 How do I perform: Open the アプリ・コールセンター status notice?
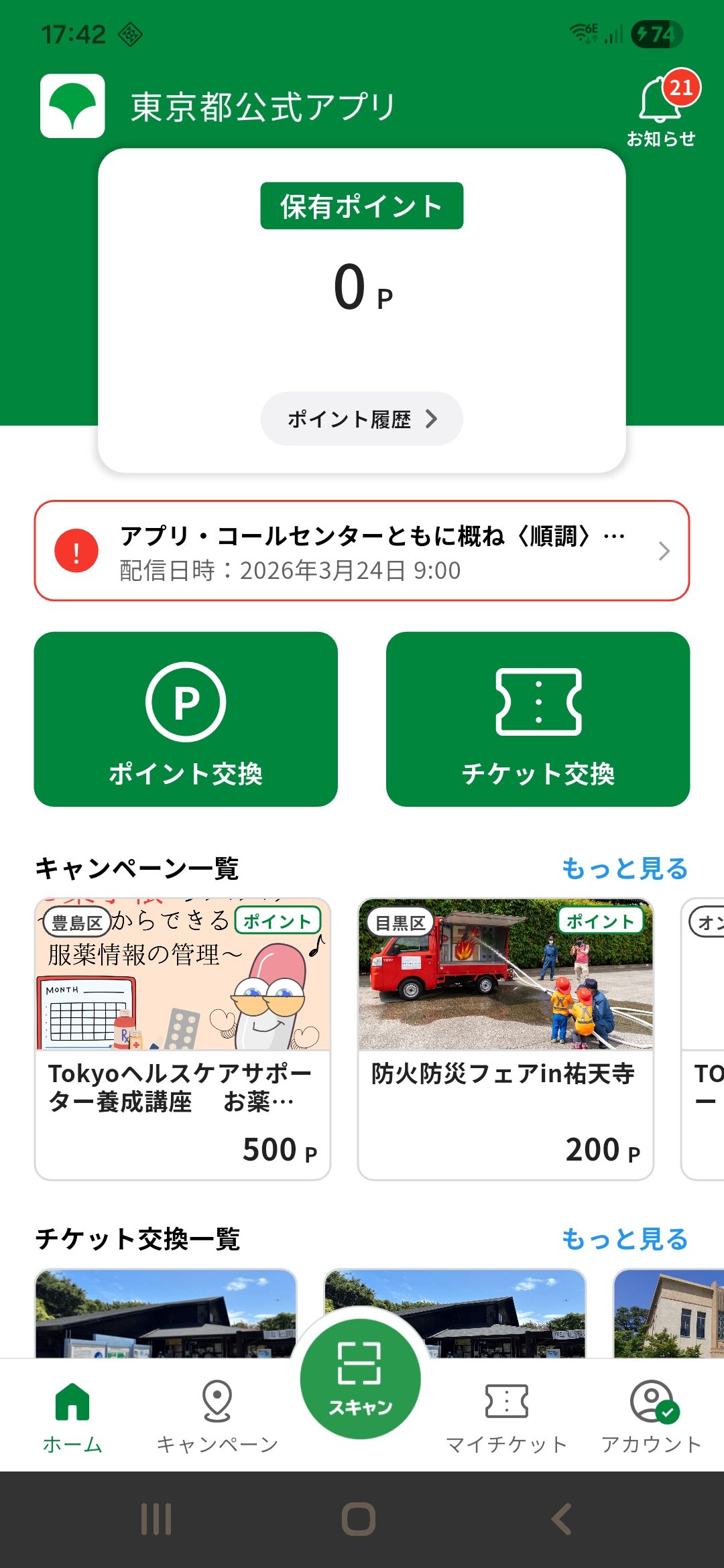[x=362, y=551]
